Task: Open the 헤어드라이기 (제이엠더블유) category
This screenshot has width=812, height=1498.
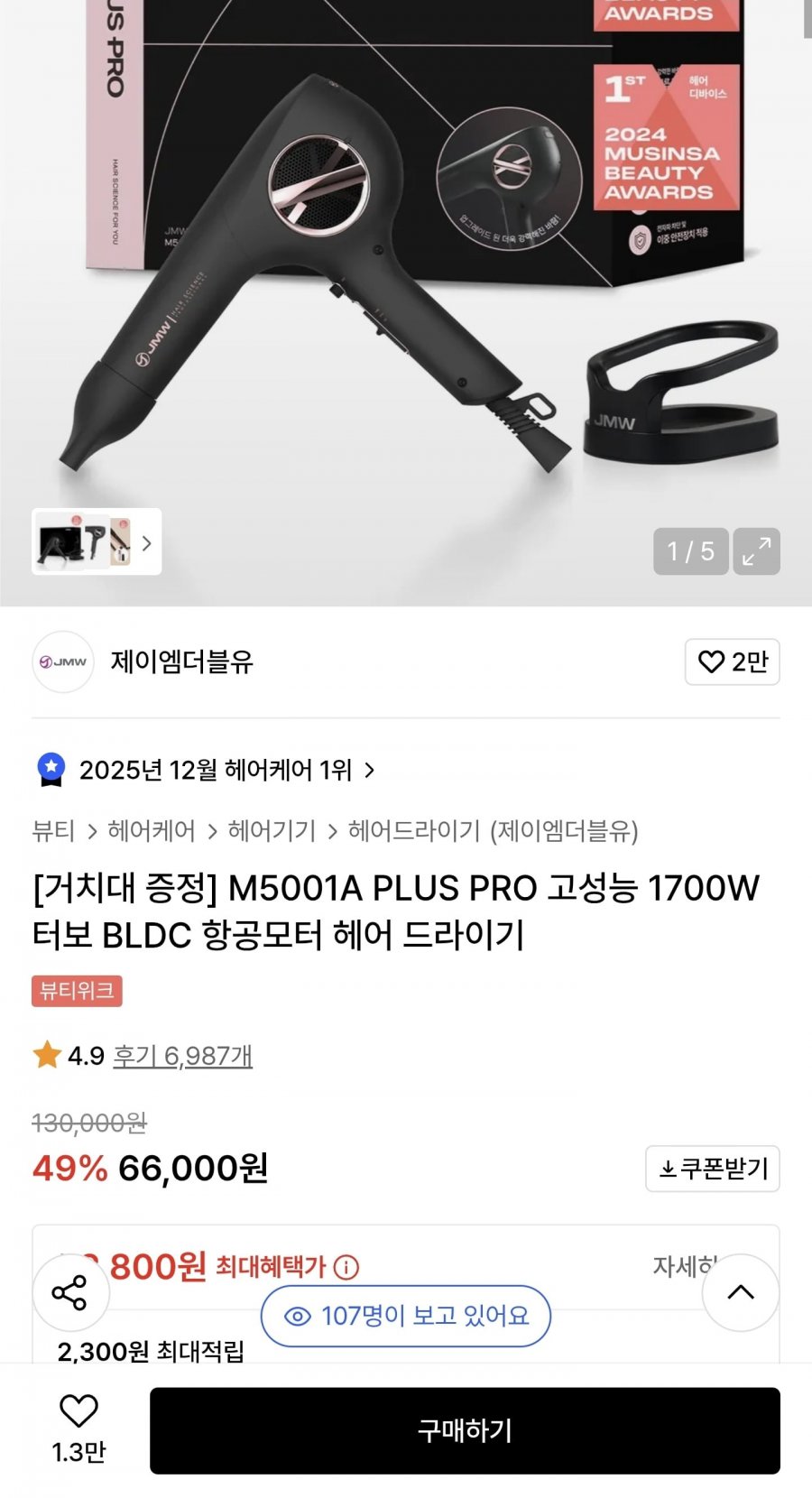Action: click(493, 830)
